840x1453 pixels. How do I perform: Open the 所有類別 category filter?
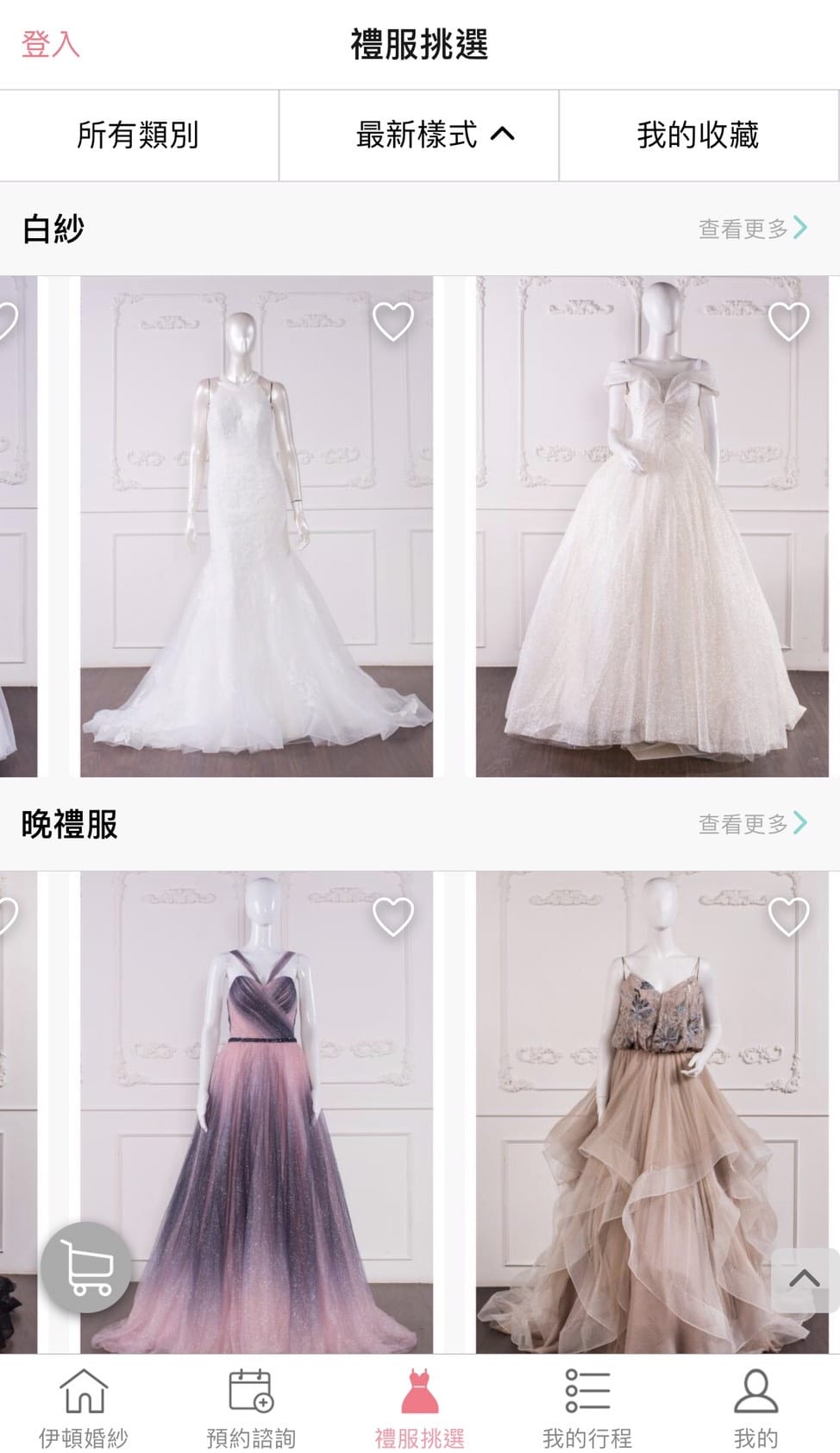point(138,135)
